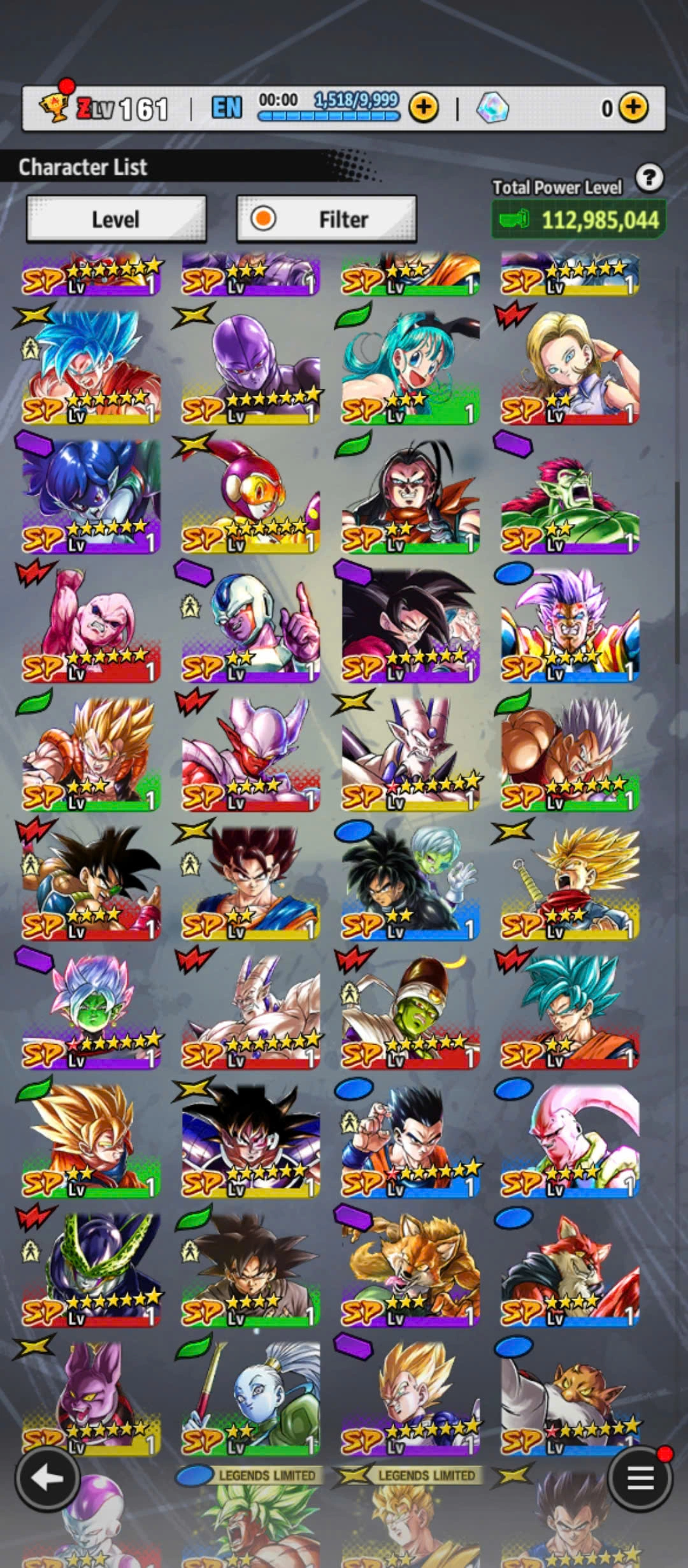The width and height of the screenshot is (688, 1568).
Task: Go back with the arrow button
Action: pyautogui.click(x=47, y=1477)
